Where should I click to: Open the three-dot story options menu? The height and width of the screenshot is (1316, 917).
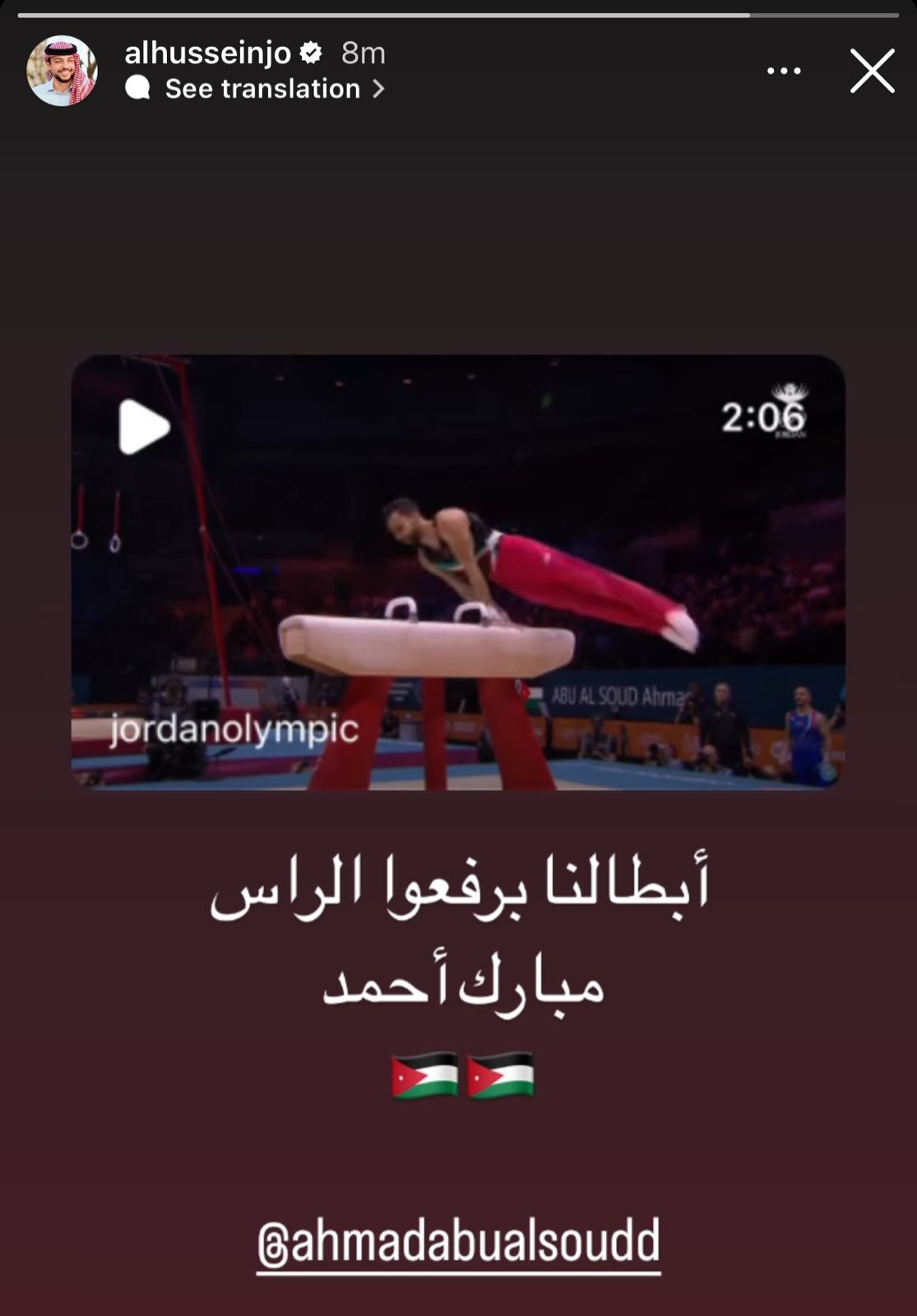click(783, 71)
